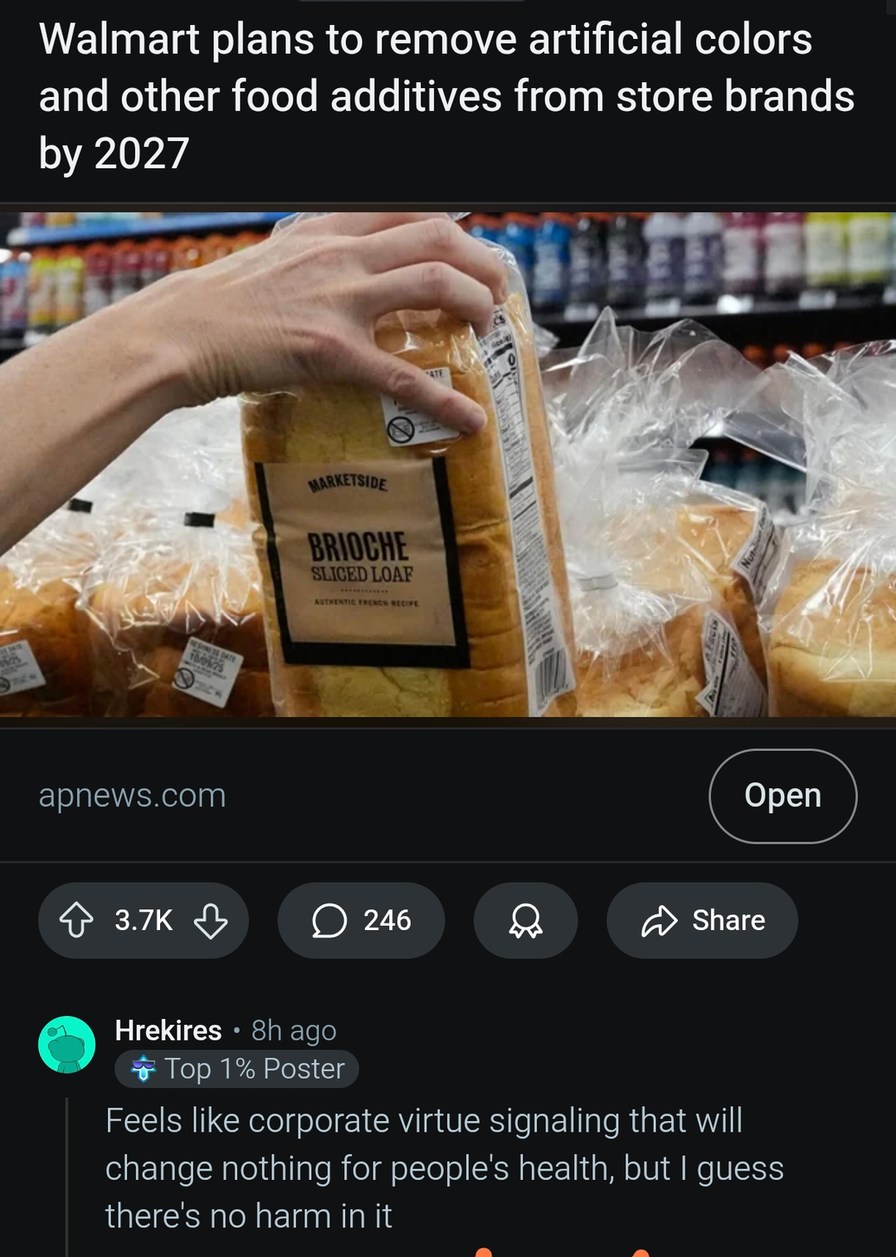Viewport: 896px width, 1257px height.
Task: Tap the Share arrow icon
Action: click(660, 920)
